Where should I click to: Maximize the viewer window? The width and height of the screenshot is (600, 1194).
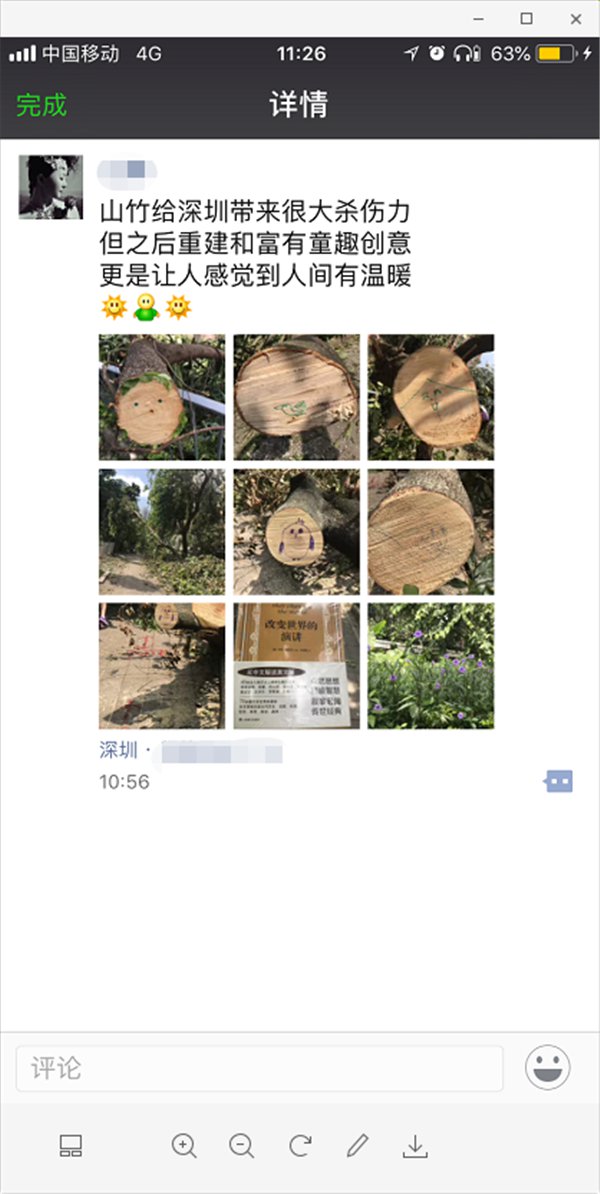pyautogui.click(x=526, y=18)
